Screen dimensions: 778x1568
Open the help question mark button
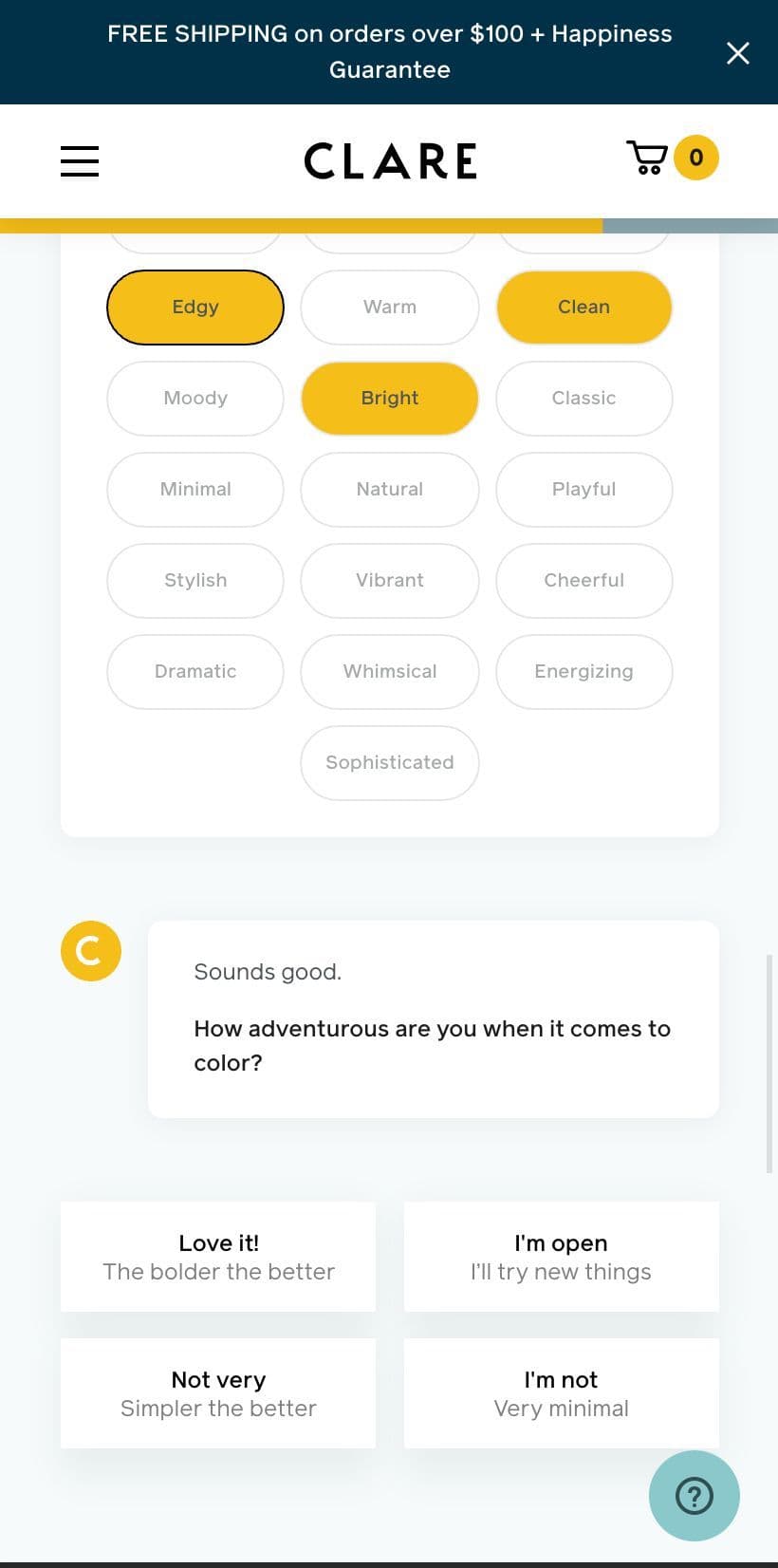coord(694,1495)
